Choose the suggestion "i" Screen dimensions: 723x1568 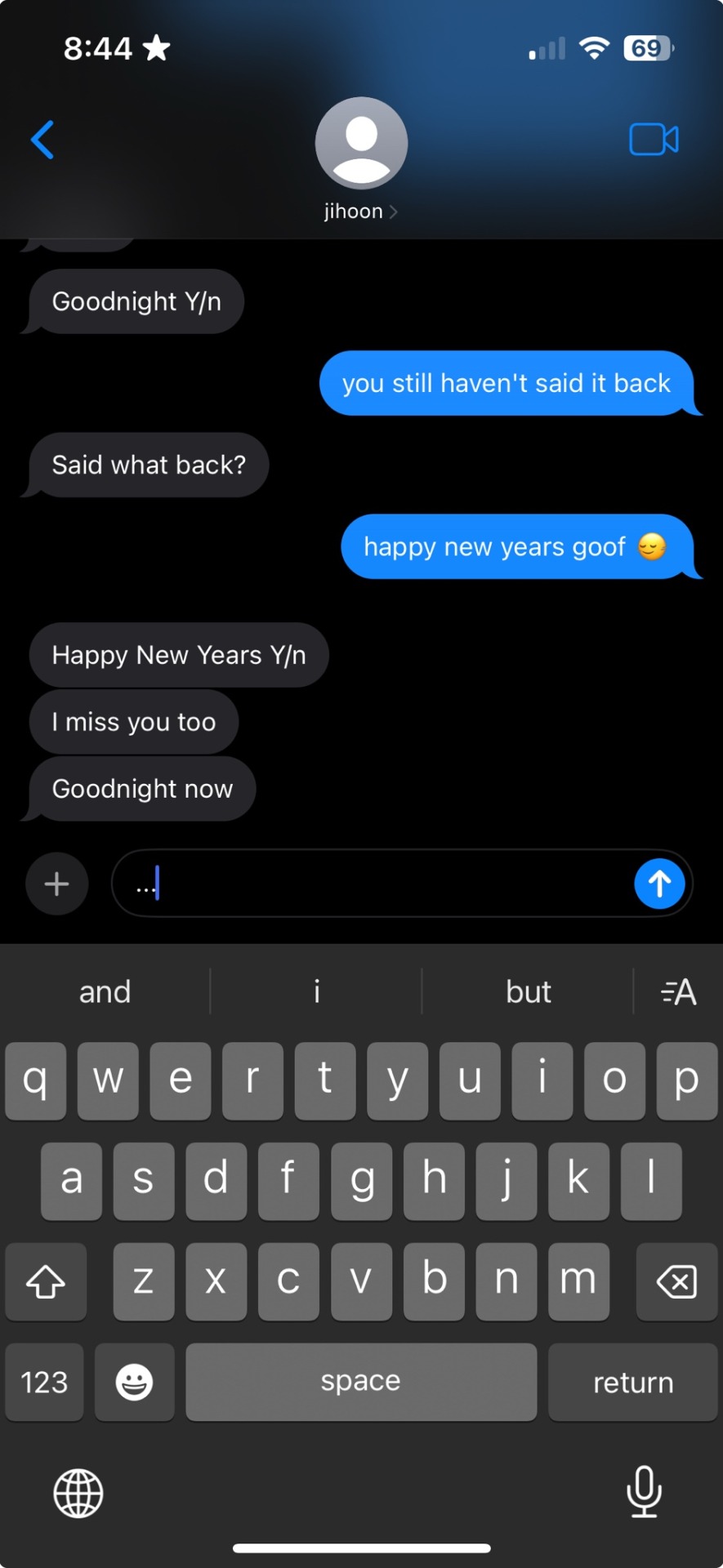pyautogui.click(x=316, y=991)
